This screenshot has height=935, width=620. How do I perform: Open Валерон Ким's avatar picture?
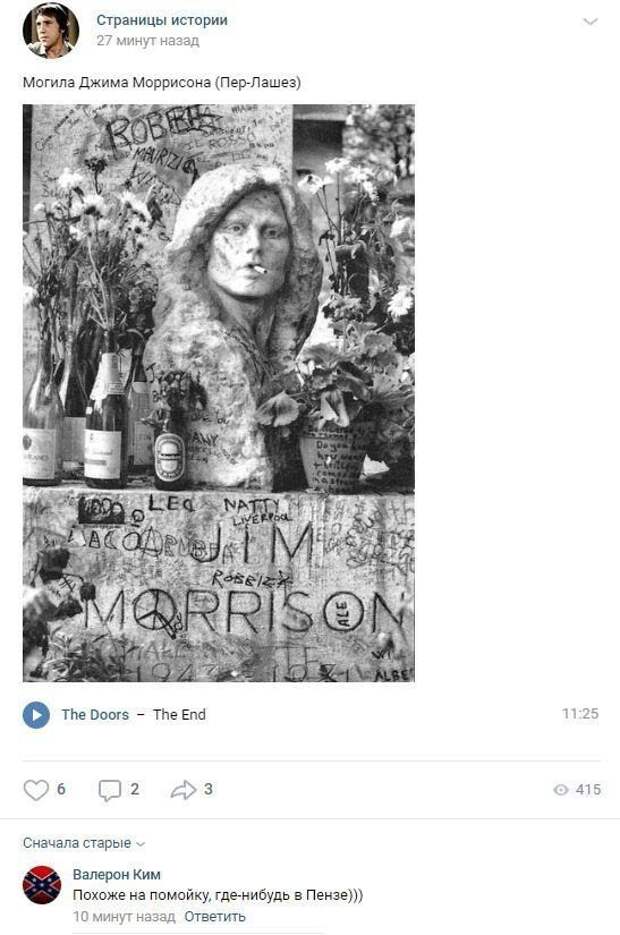coord(42,885)
